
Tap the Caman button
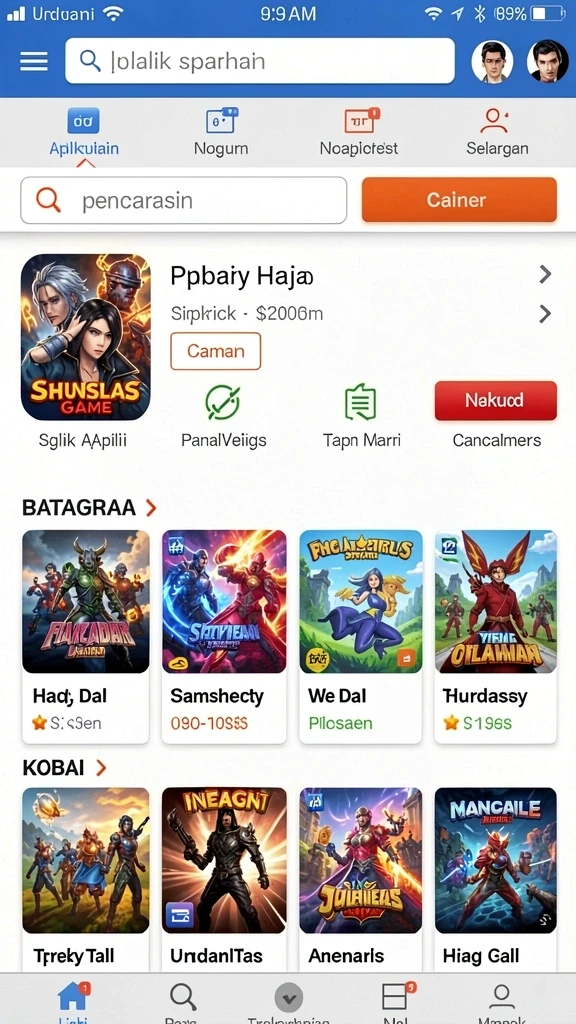pos(216,351)
